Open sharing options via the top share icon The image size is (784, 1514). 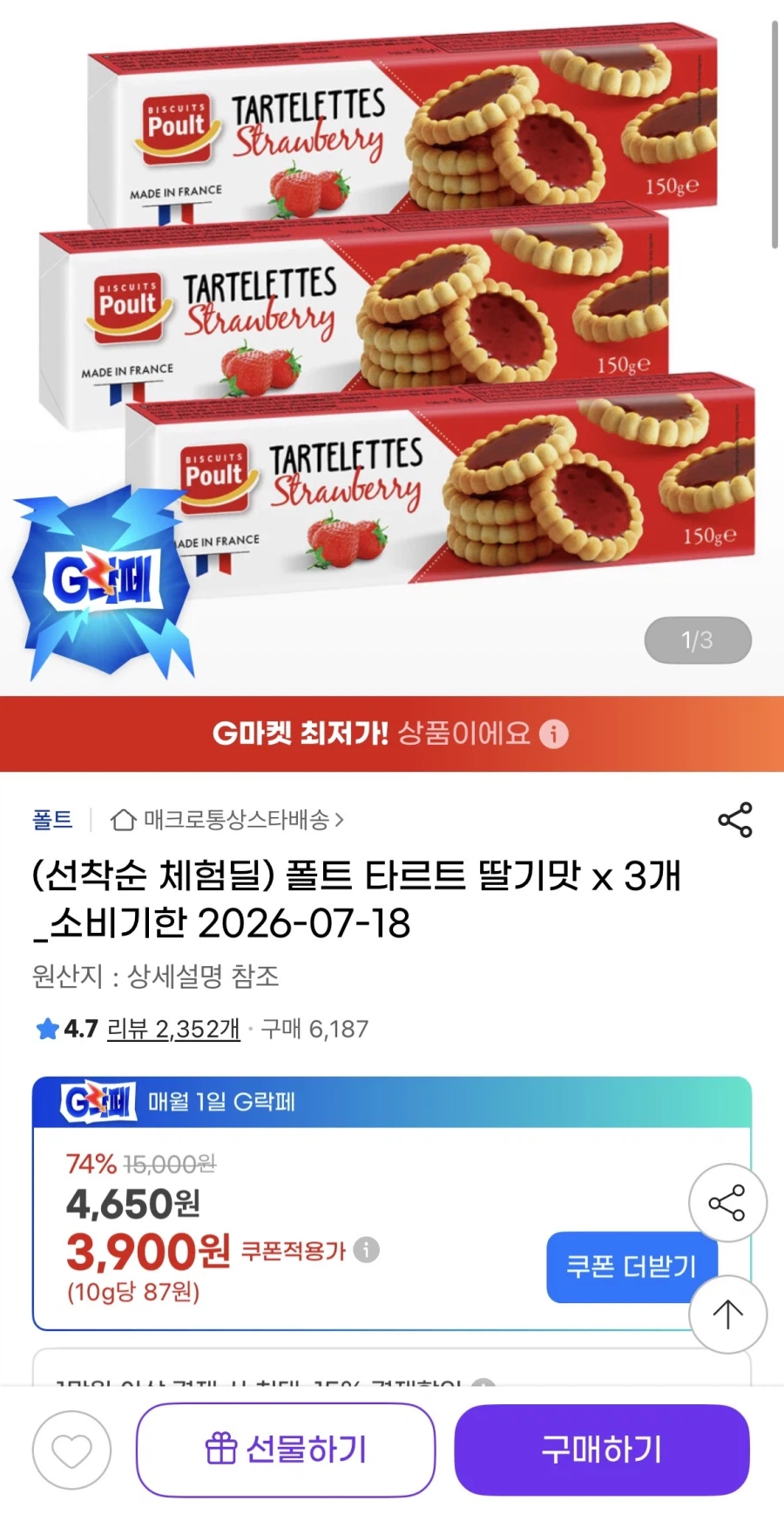coord(734,819)
